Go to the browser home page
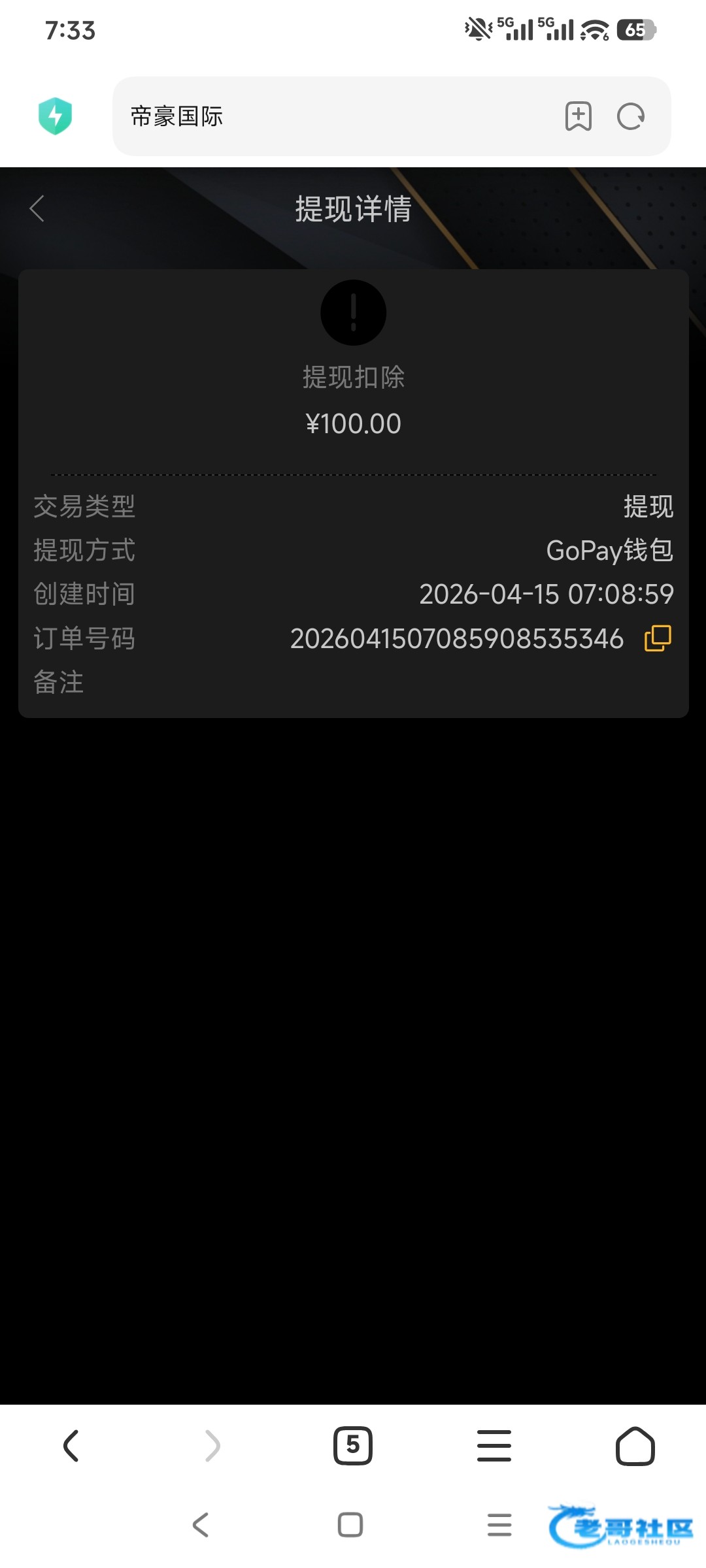This screenshot has width=706, height=1568. (x=635, y=1445)
